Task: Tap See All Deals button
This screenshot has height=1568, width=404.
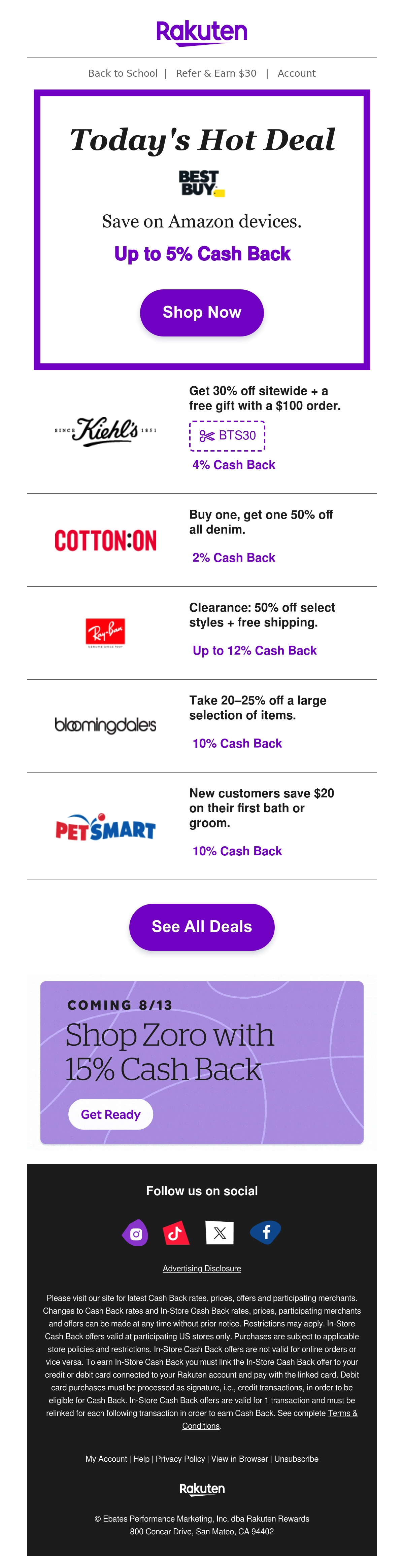Action: [202, 926]
